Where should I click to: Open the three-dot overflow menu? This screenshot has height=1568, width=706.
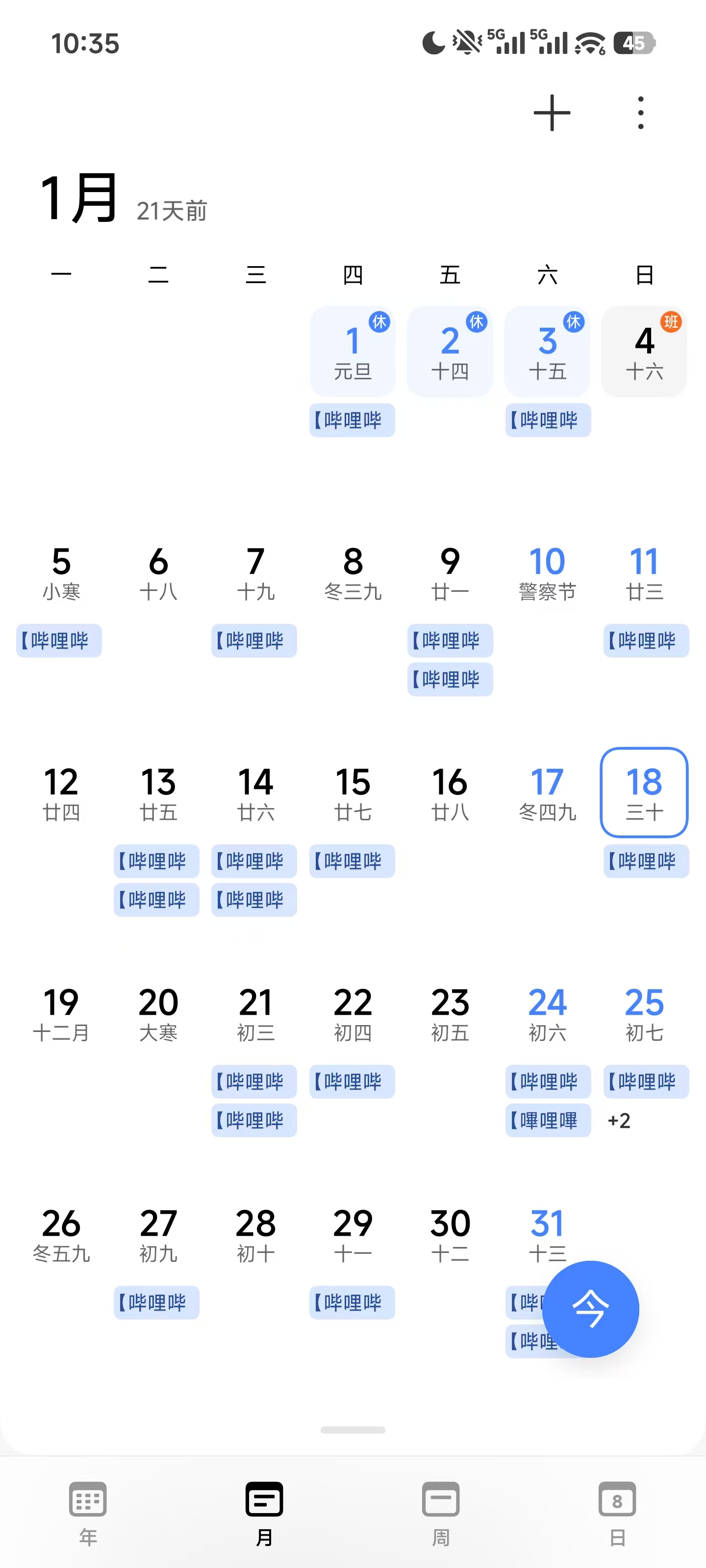point(640,113)
